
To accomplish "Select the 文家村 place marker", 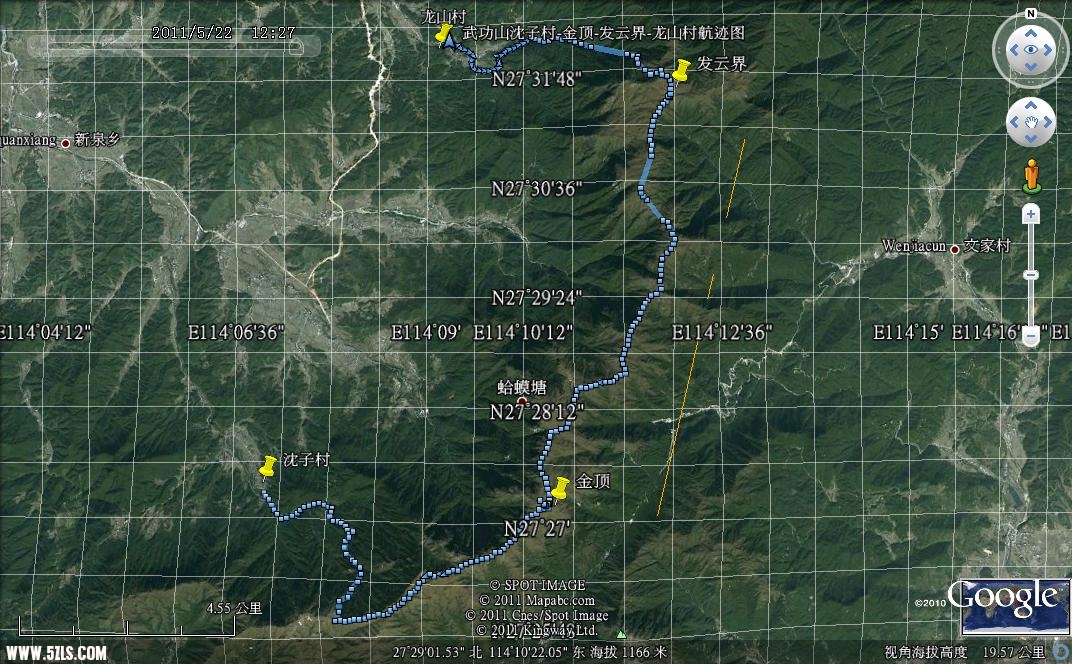I will pos(955,248).
